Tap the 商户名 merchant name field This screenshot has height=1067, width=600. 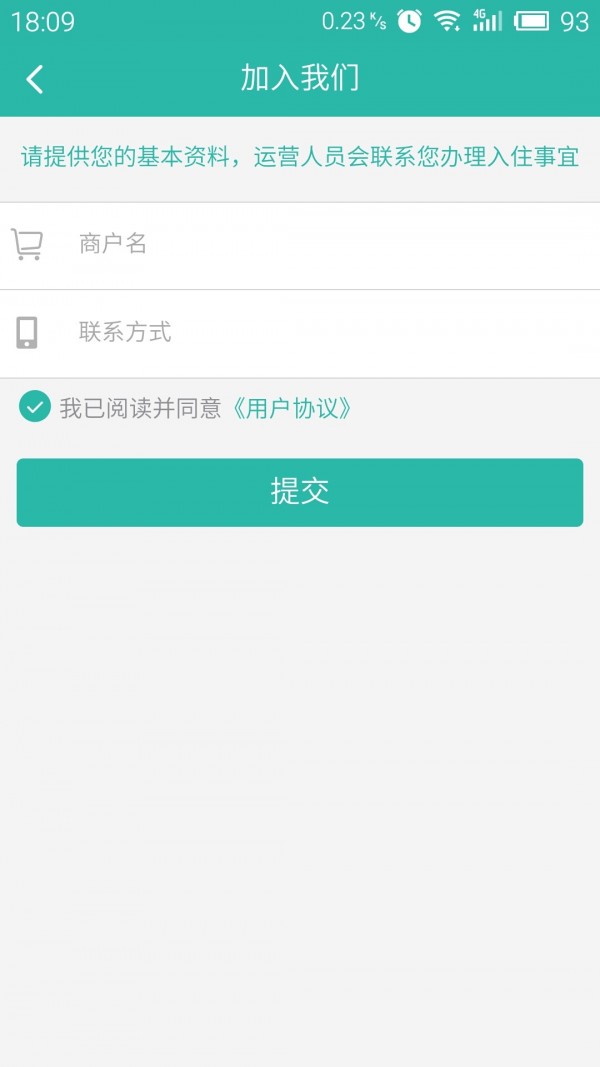tap(300, 246)
